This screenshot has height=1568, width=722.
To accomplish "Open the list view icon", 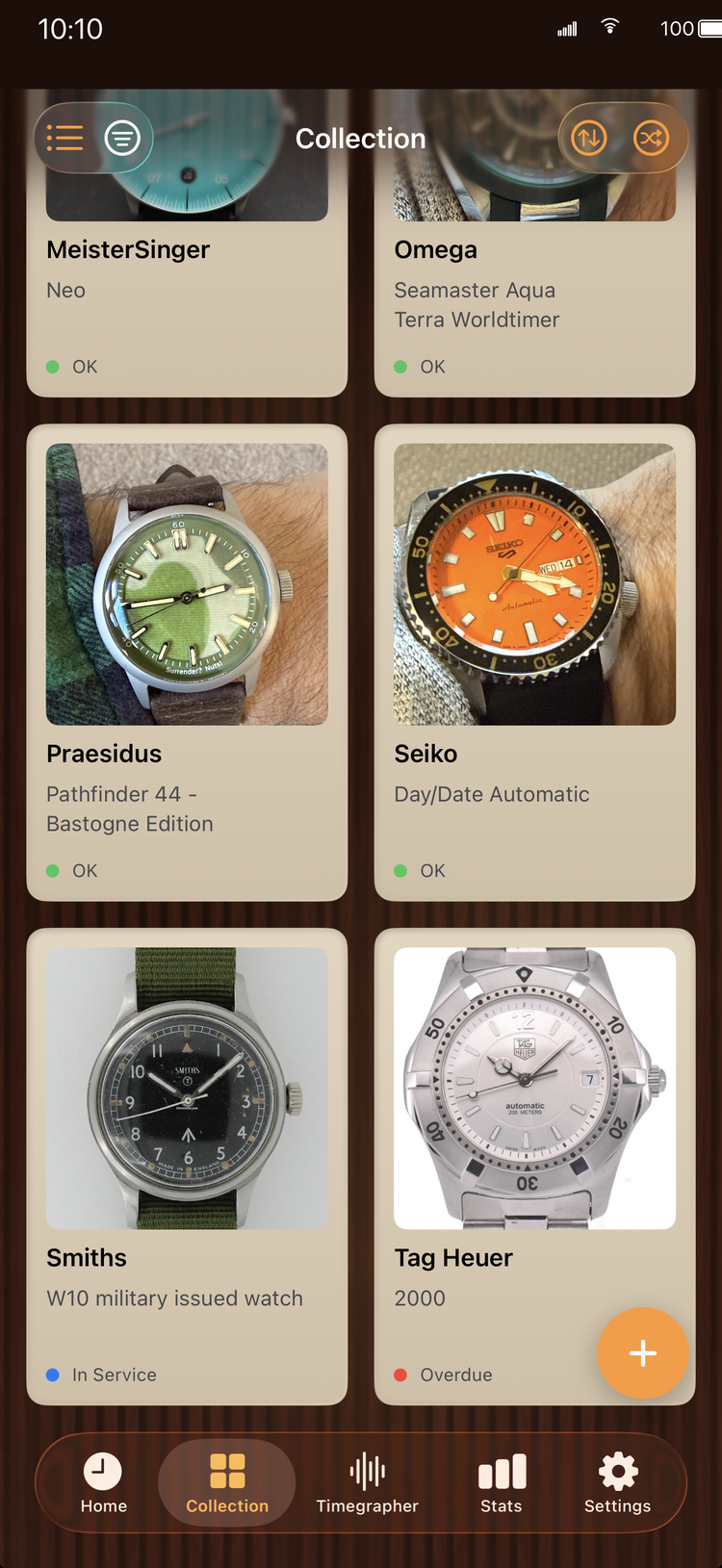I will pyautogui.click(x=64, y=138).
